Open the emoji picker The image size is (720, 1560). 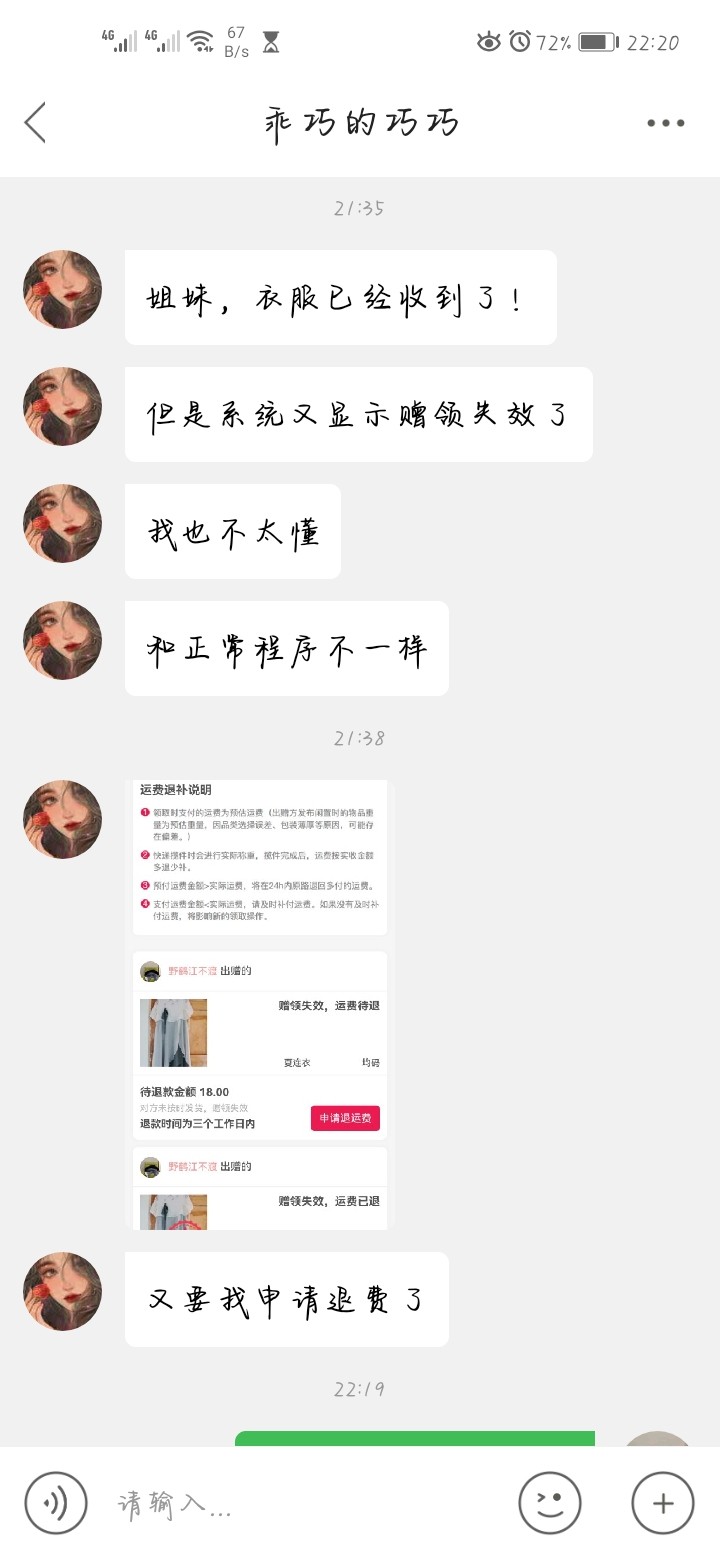coord(549,1503)
